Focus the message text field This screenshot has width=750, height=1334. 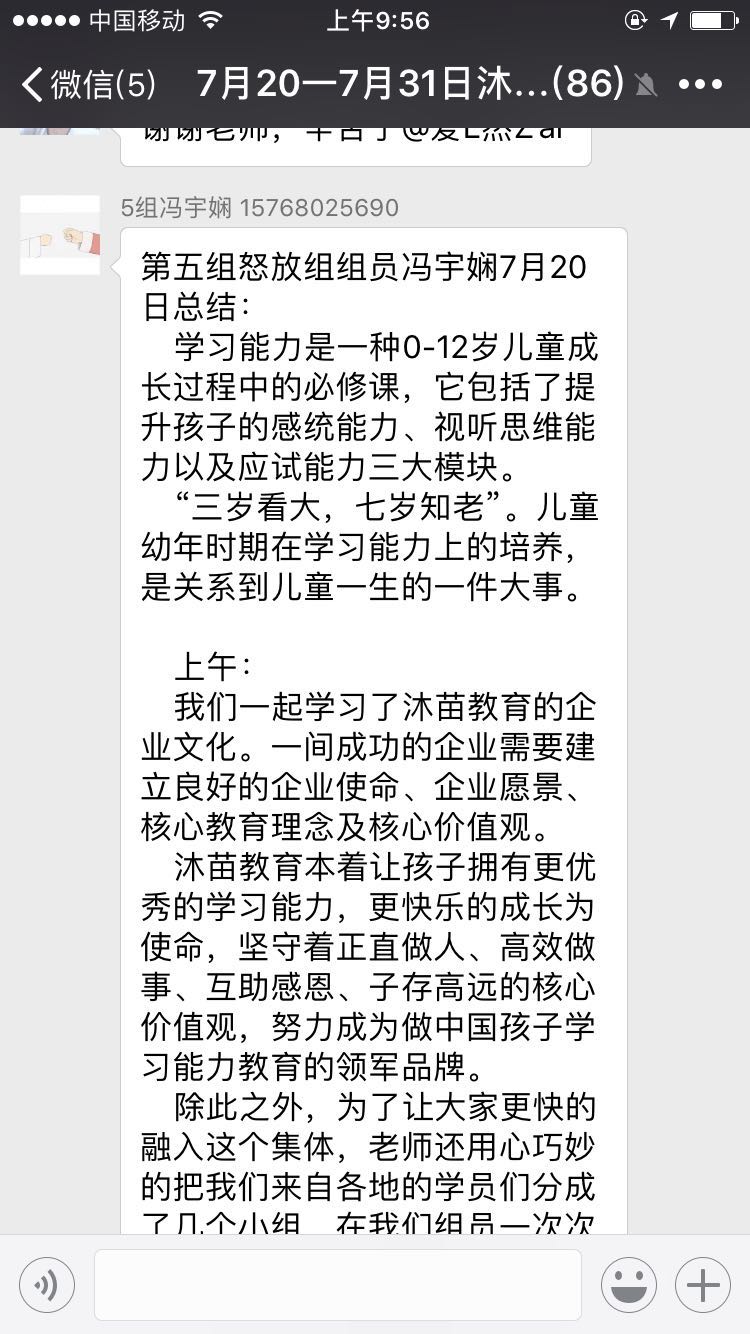(338, 1284)
